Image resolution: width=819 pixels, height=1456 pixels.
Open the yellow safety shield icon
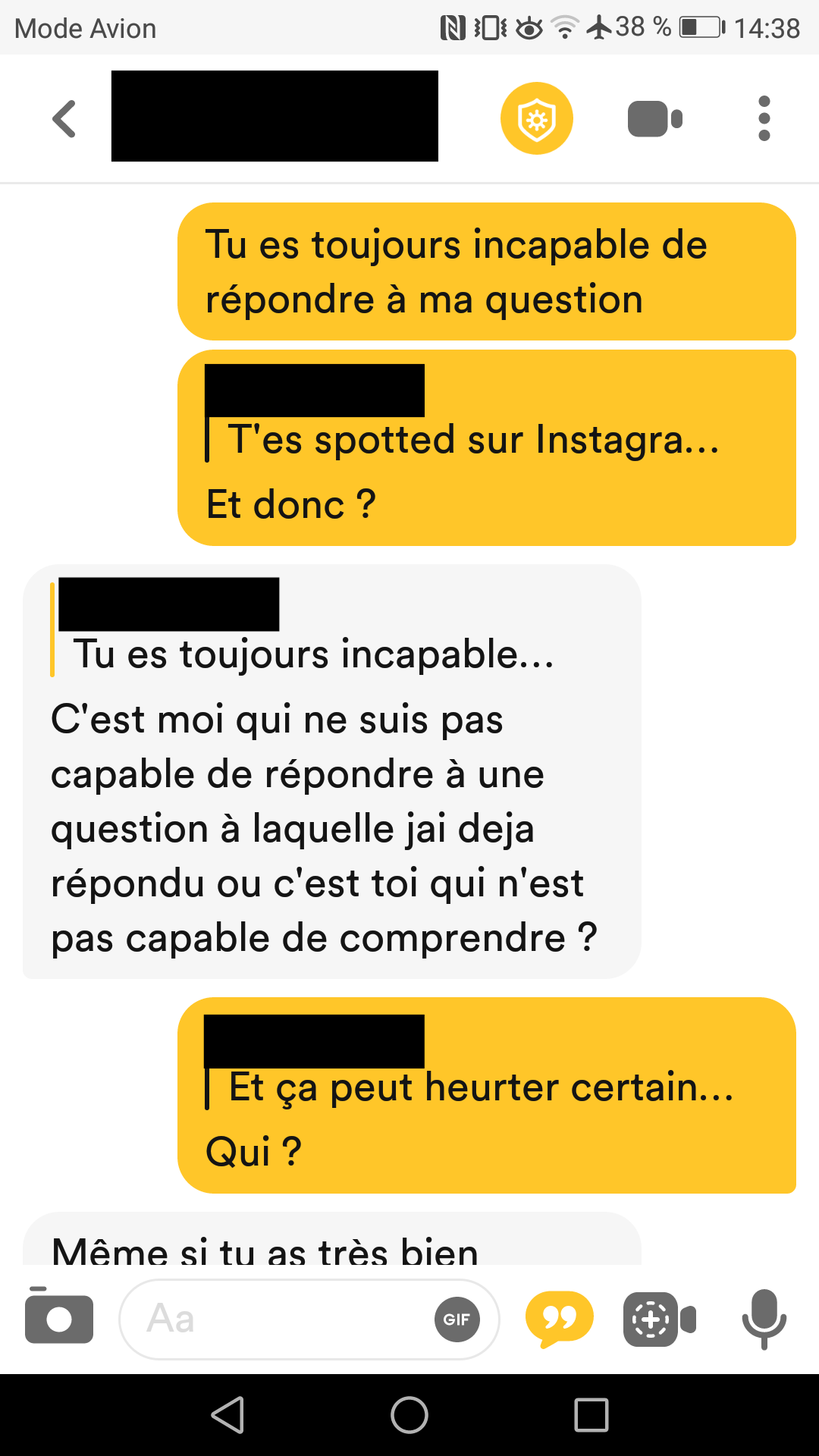[537, 118]
